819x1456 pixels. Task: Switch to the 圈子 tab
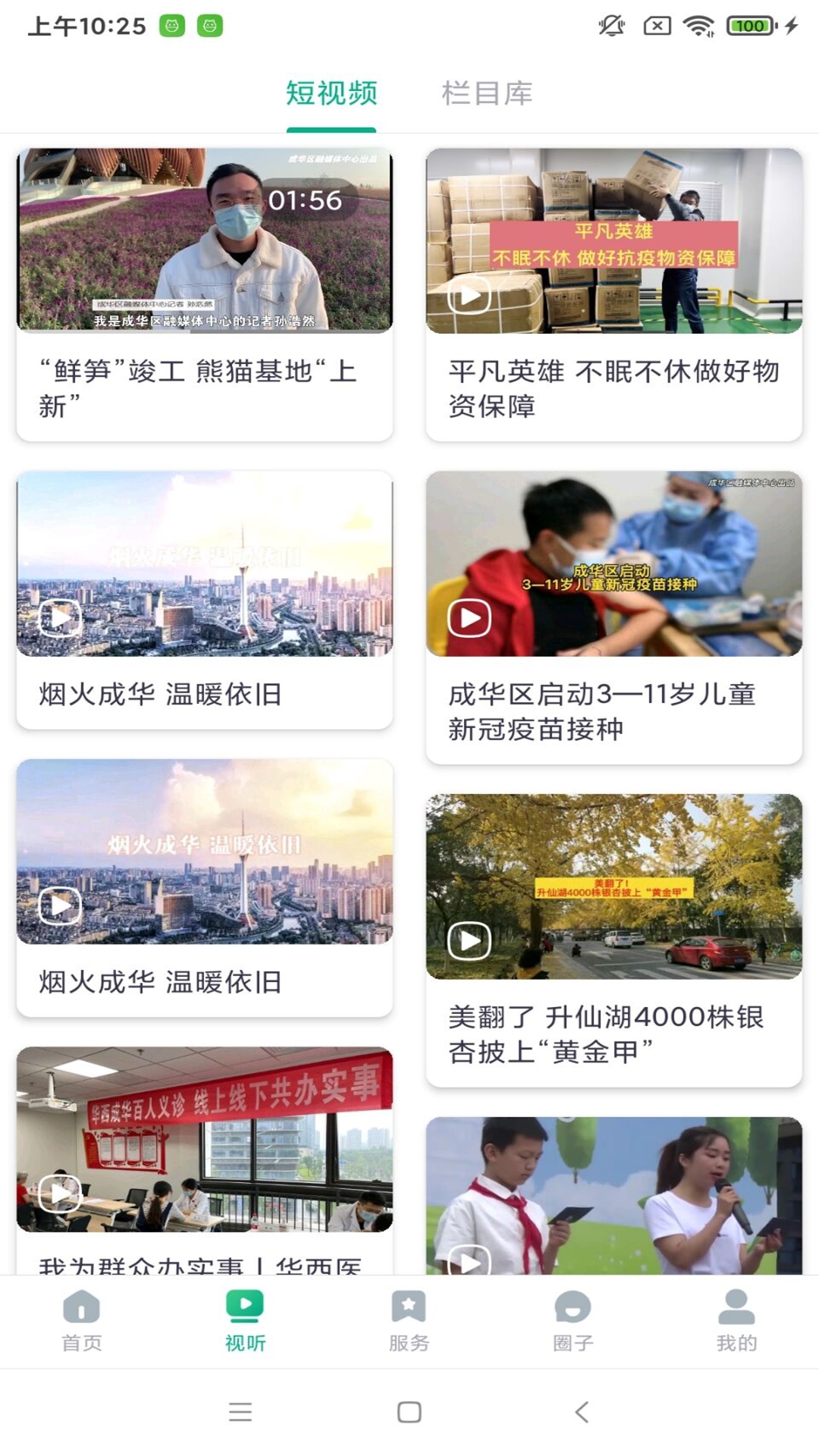point(573,1321)
